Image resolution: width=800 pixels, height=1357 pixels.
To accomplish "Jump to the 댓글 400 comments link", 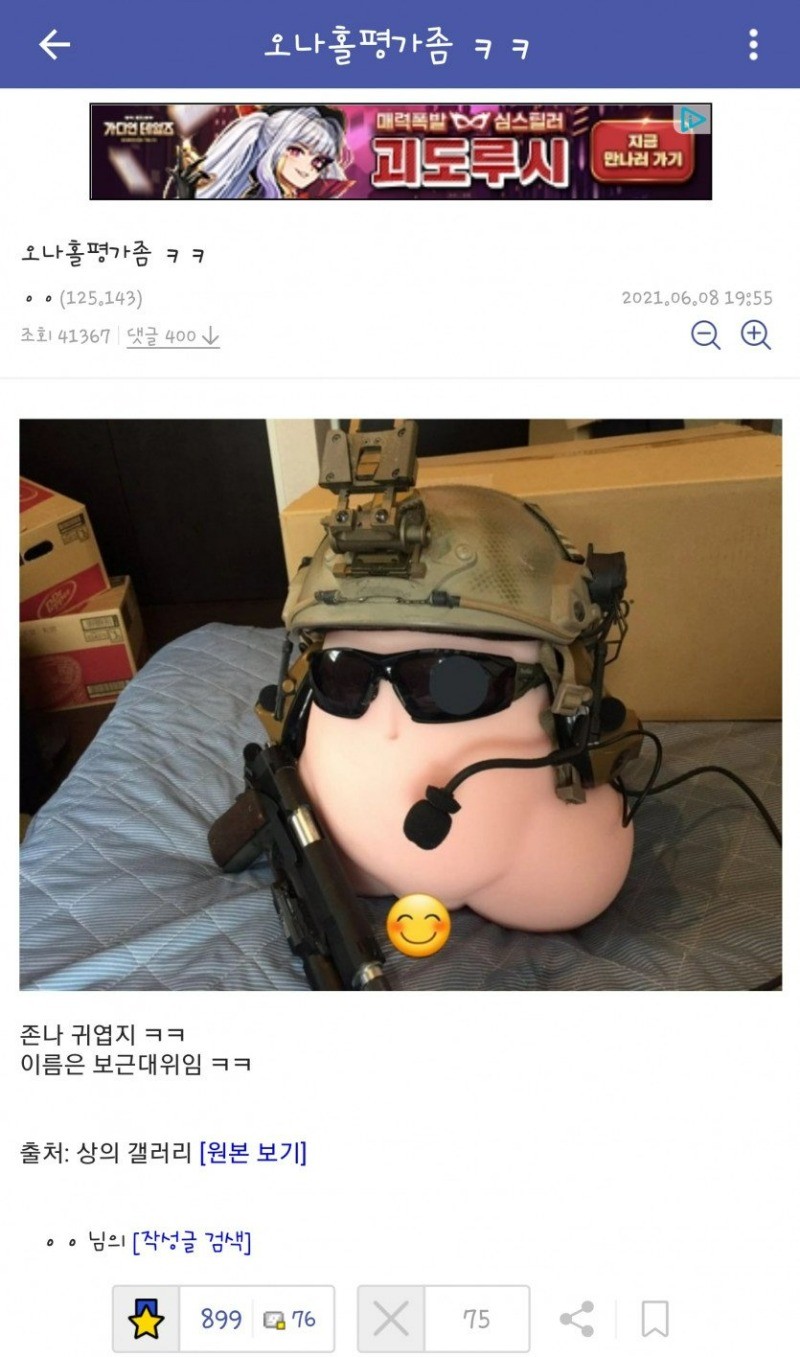I will [173, 336].
